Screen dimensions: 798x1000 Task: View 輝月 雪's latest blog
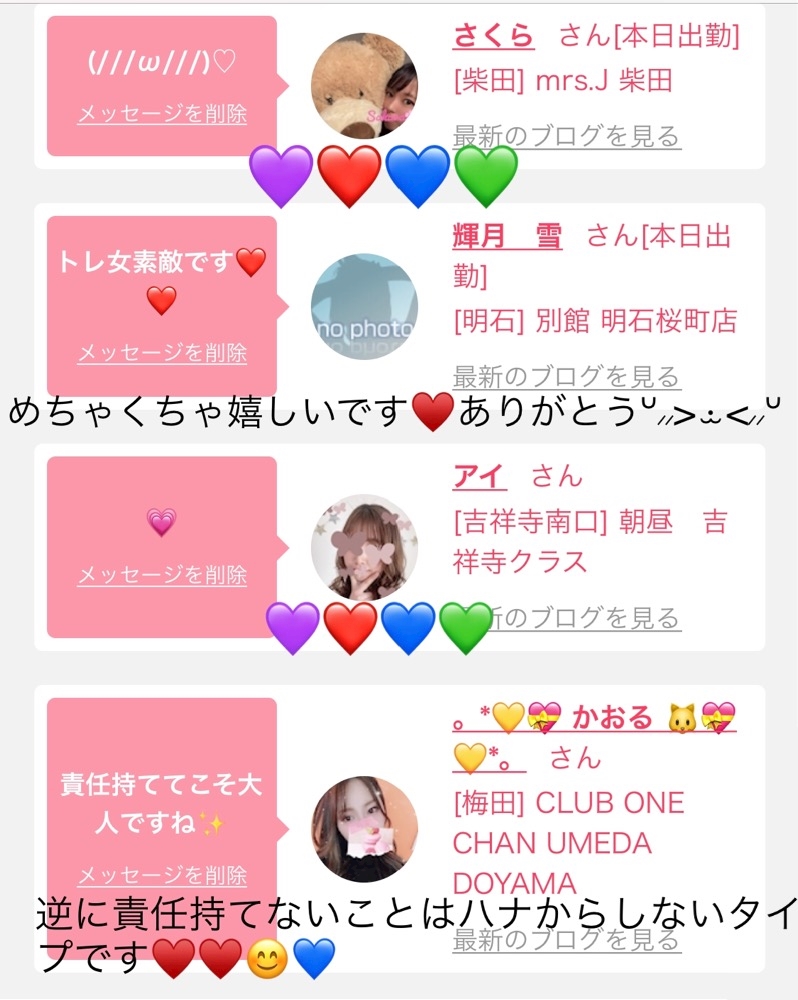[567, 377]
